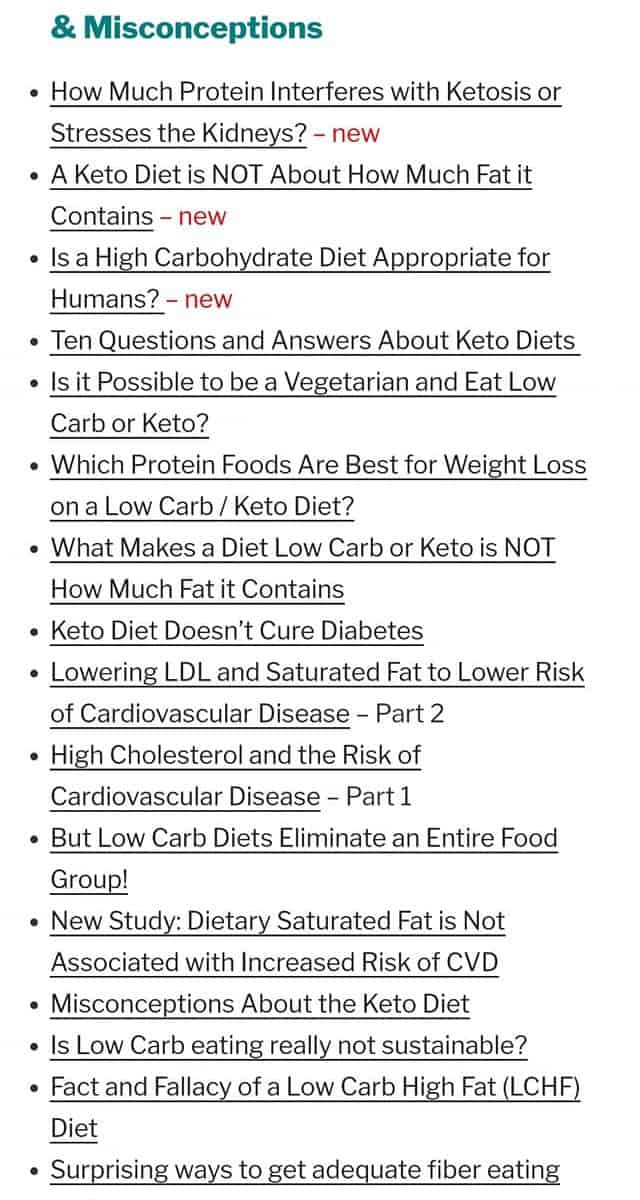Open 'Misconceptions About the Keto Diet'
Screen dimensions: 640x1200
[x=260, y=1004]
